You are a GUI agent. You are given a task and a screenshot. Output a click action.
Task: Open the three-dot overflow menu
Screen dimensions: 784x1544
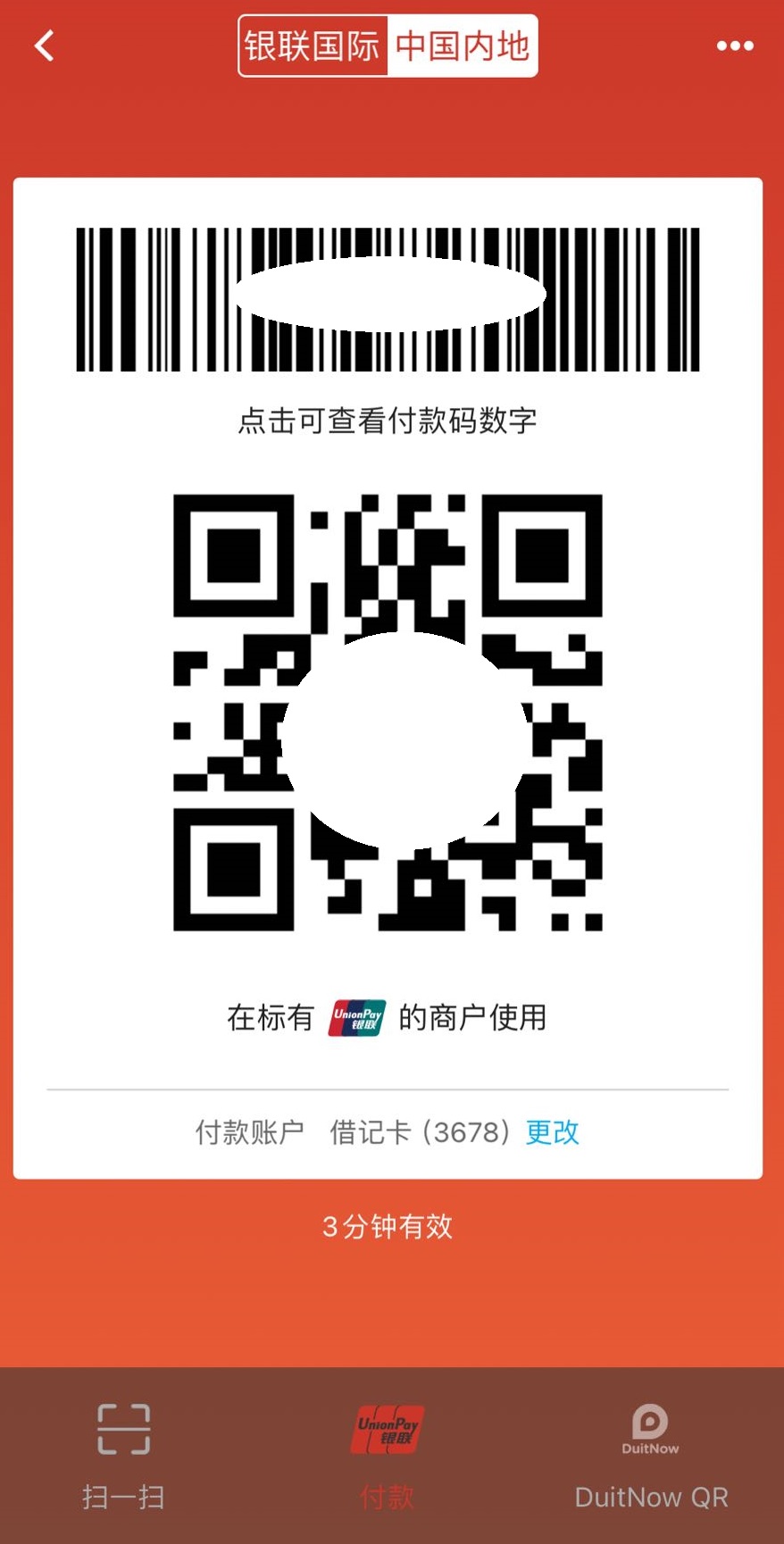(735, 46)
